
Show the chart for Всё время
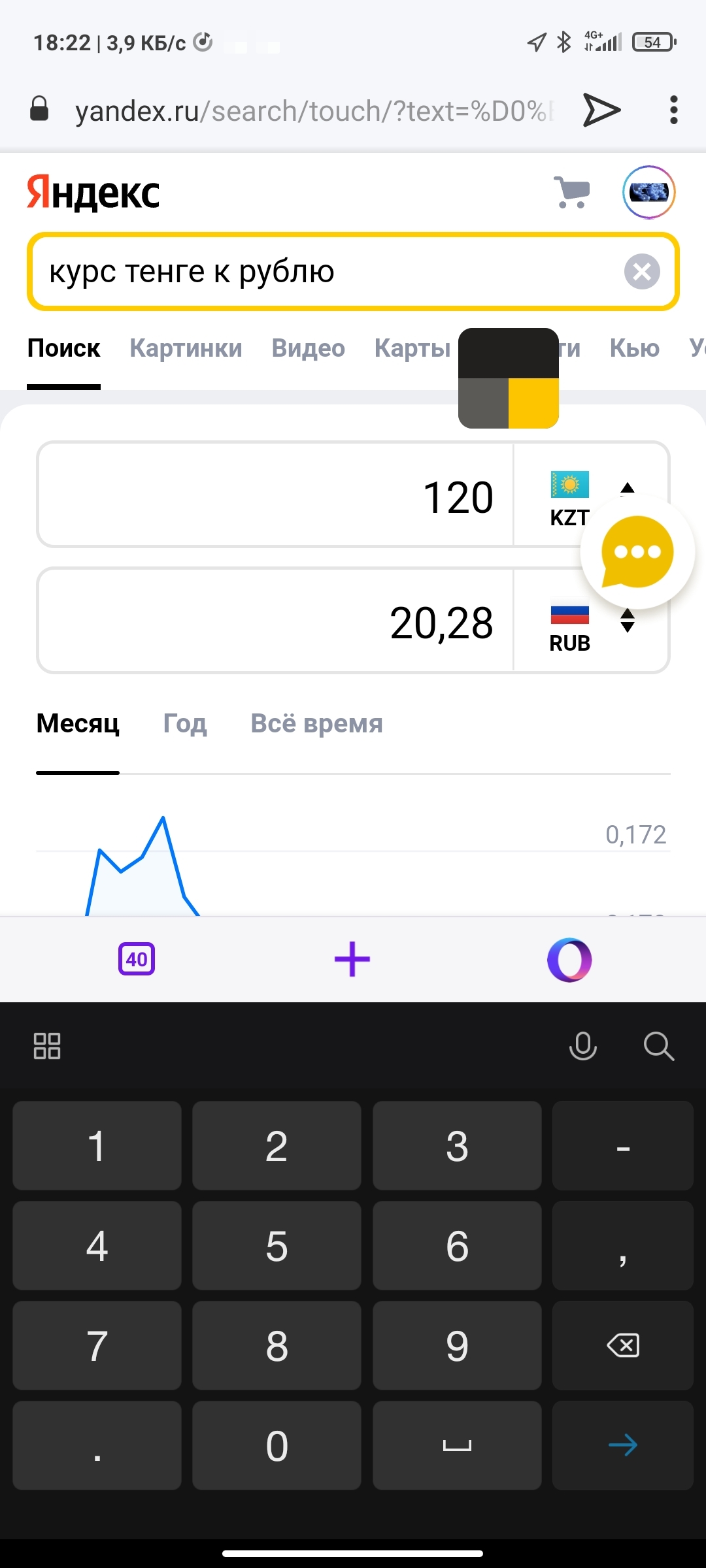pos(316,724)
